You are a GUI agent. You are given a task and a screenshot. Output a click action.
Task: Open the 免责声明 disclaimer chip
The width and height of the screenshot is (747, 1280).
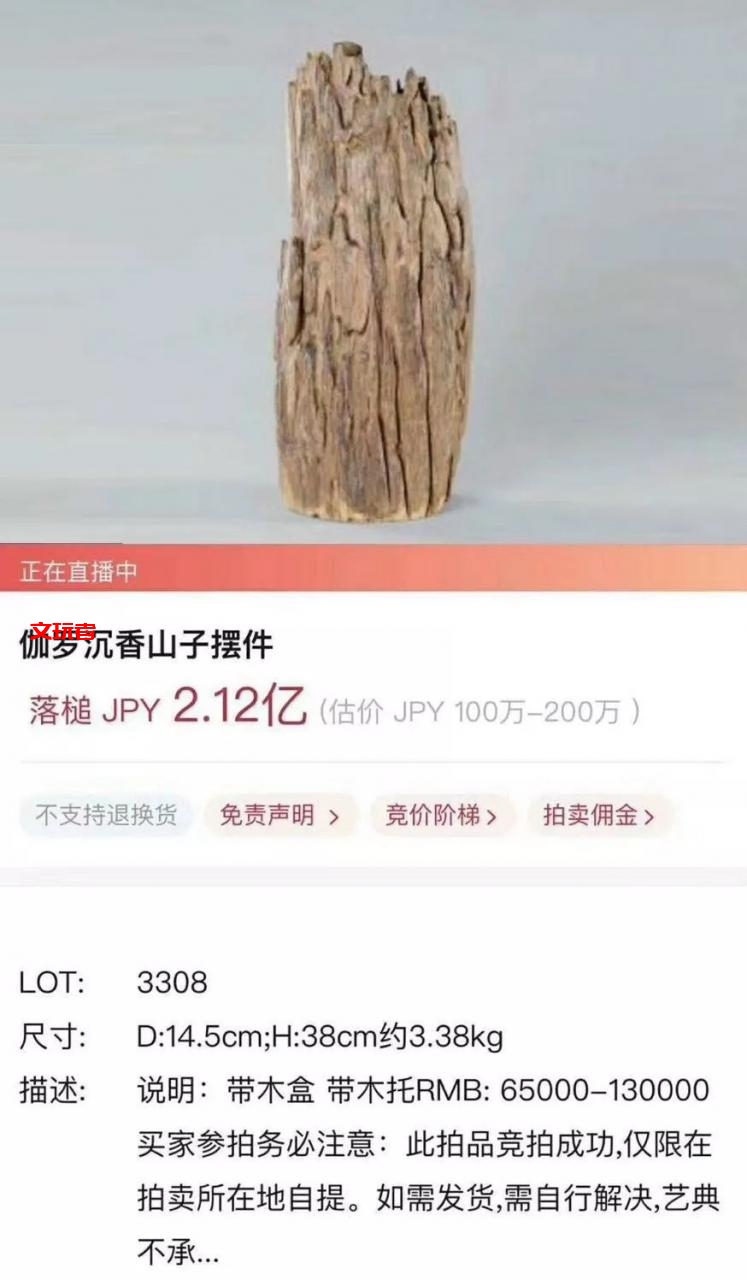tap(279, 816)
